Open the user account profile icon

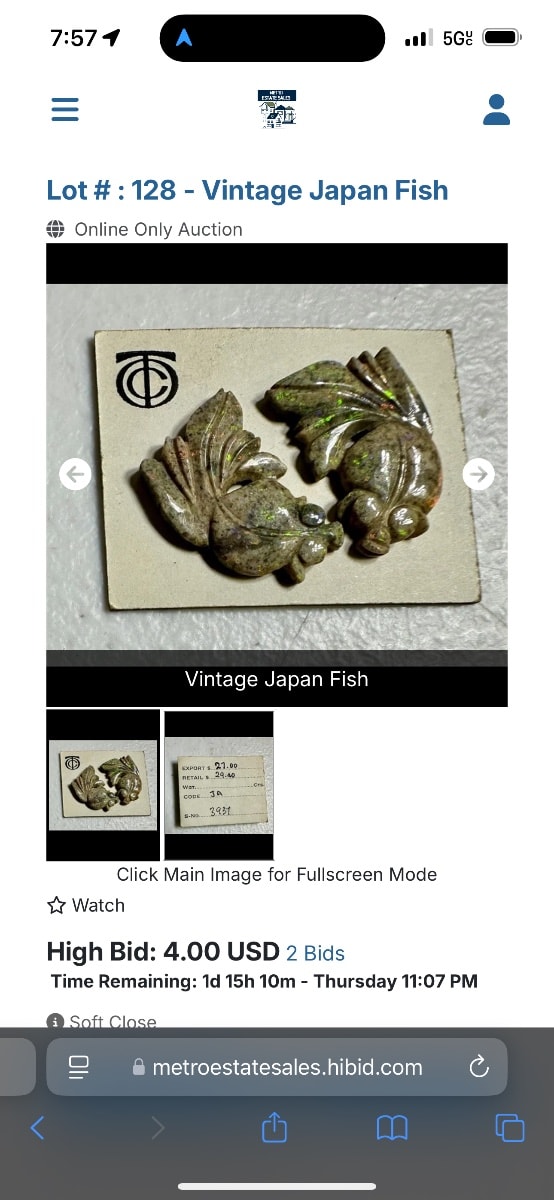[x=497, y=109]
